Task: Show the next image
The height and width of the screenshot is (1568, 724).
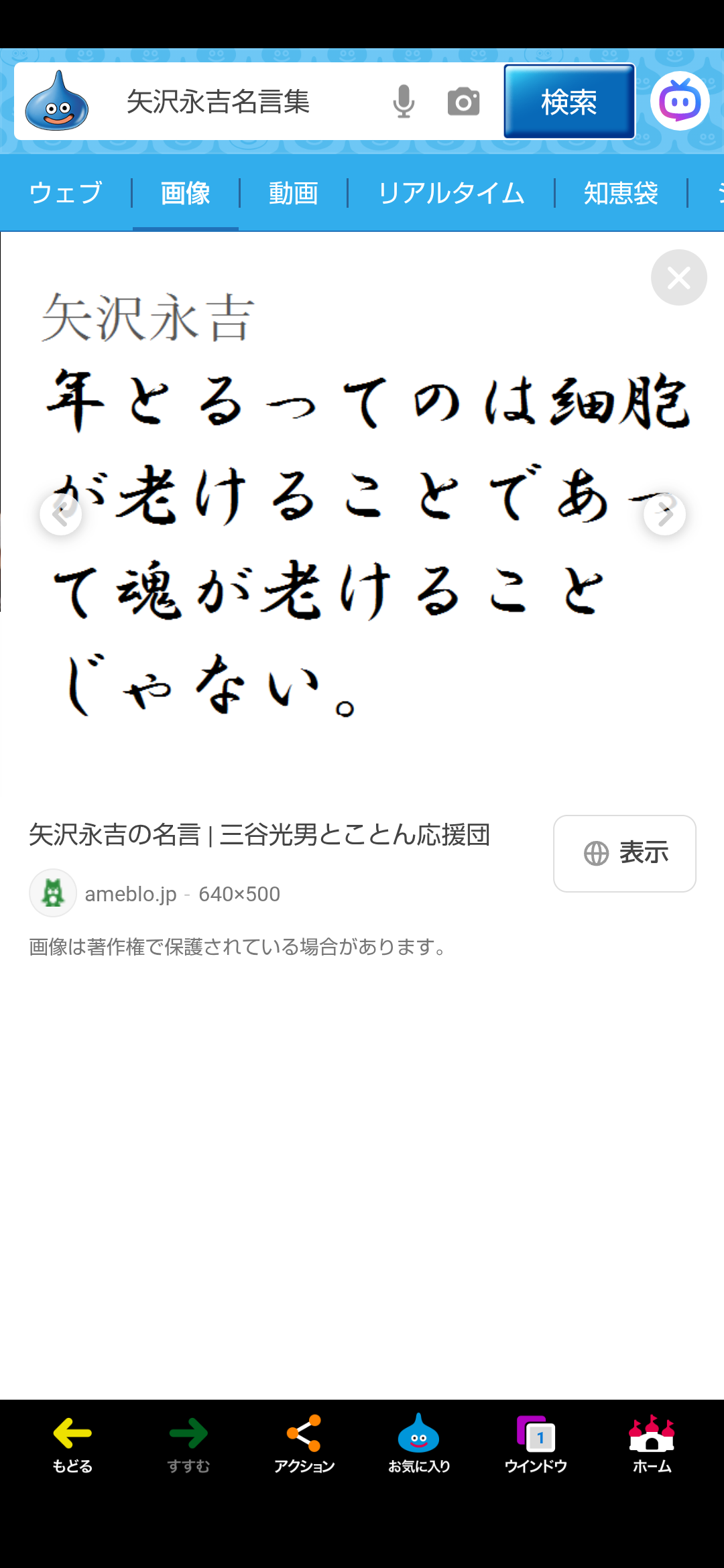Action: tap(664, 515)
